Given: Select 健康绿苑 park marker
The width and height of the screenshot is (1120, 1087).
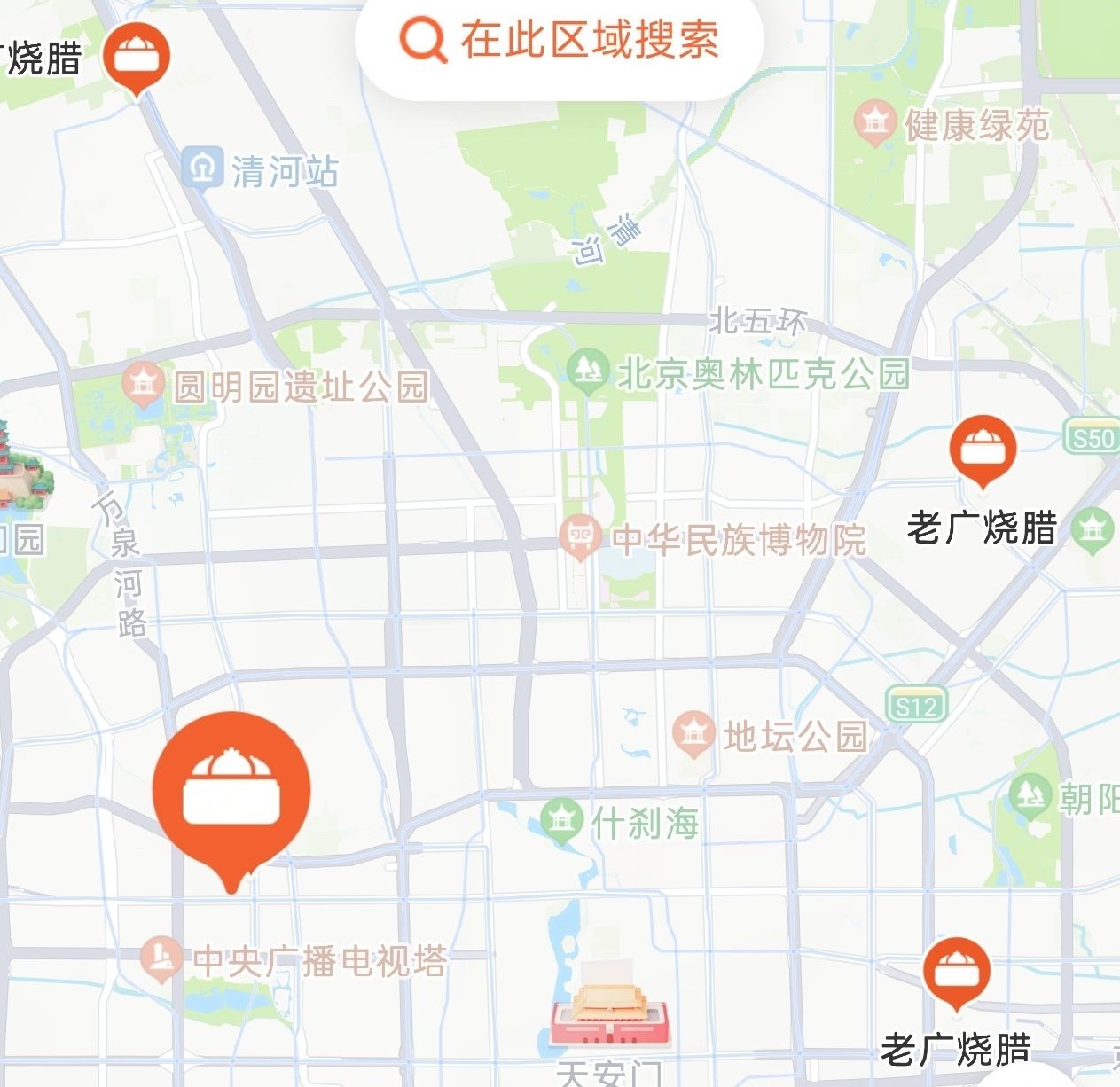Looking at the screenshot, I should click(x=875, y=123).
